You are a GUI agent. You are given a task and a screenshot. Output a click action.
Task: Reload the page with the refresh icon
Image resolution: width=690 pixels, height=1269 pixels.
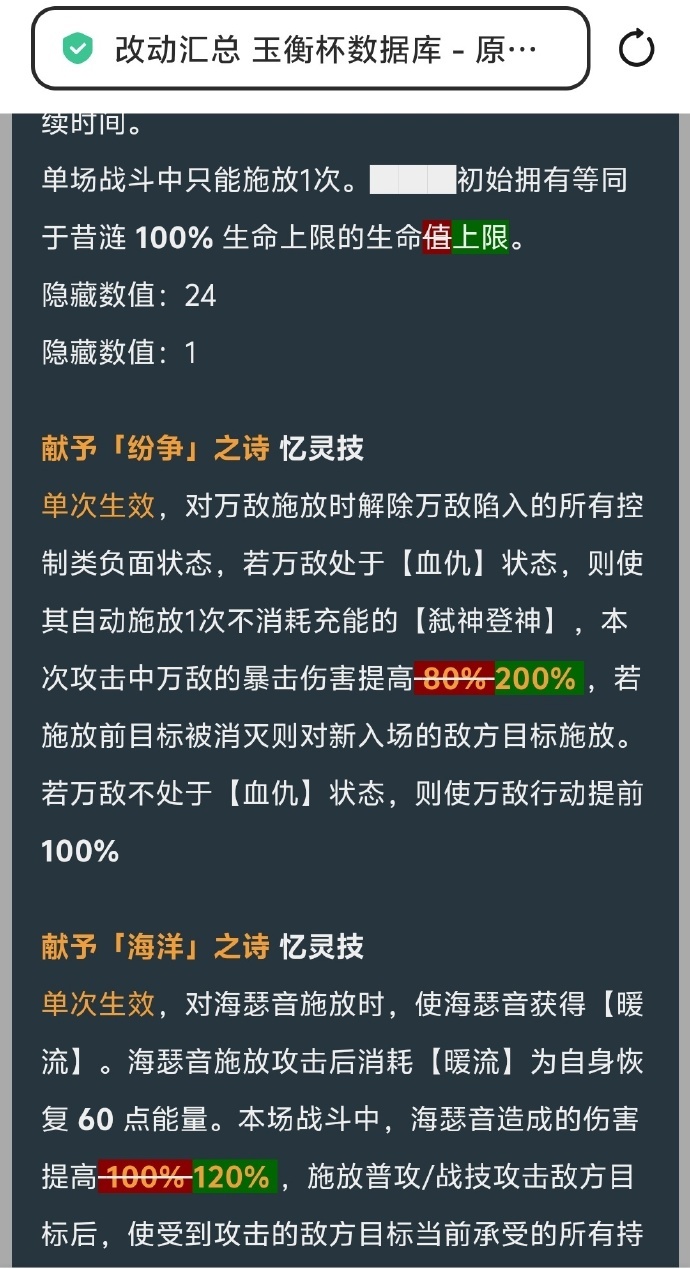(636, 49)
